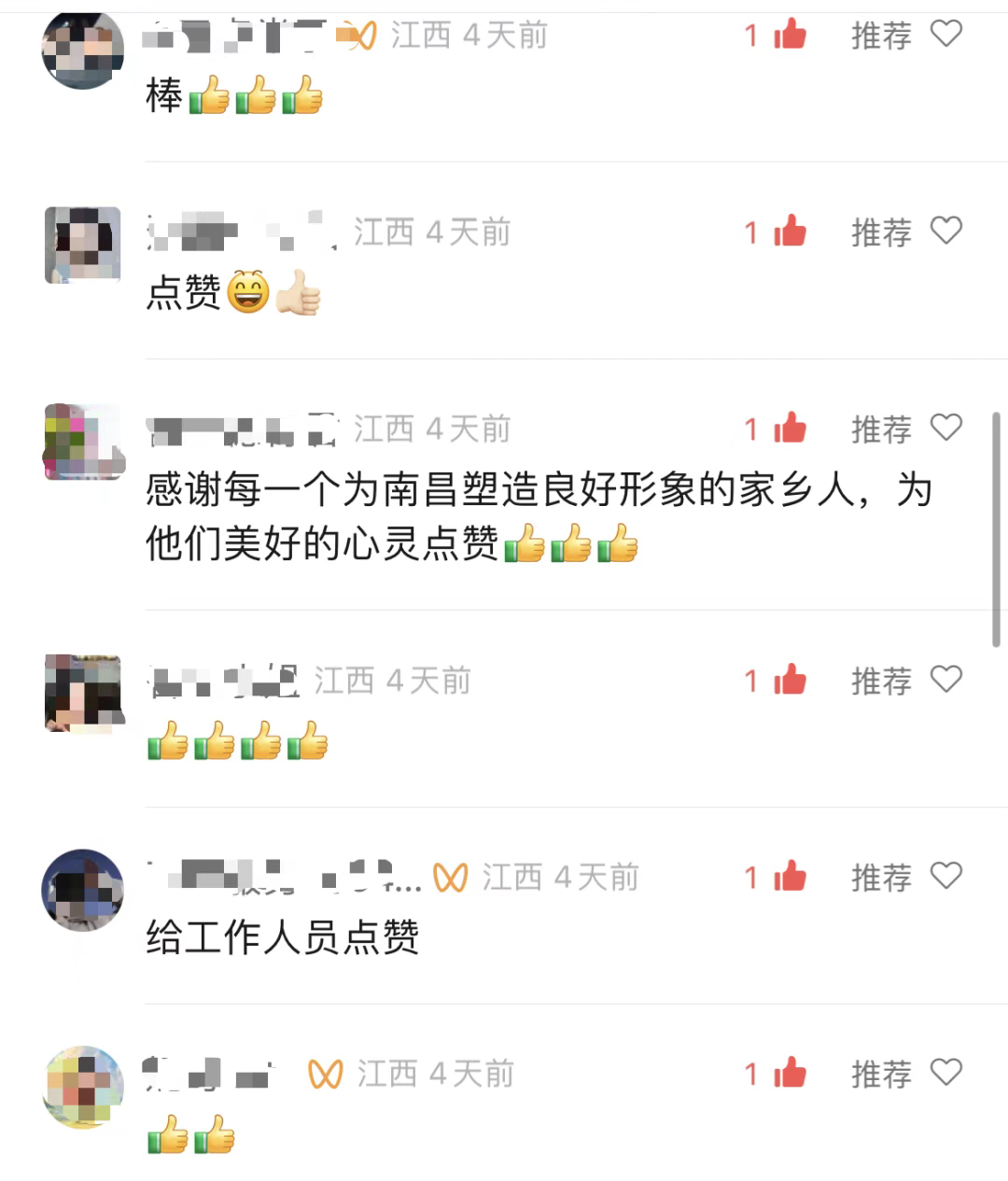Recommend the 点赞 smiley emoji comment
The image size is (1008, 1181).
(x=945, y=231)
